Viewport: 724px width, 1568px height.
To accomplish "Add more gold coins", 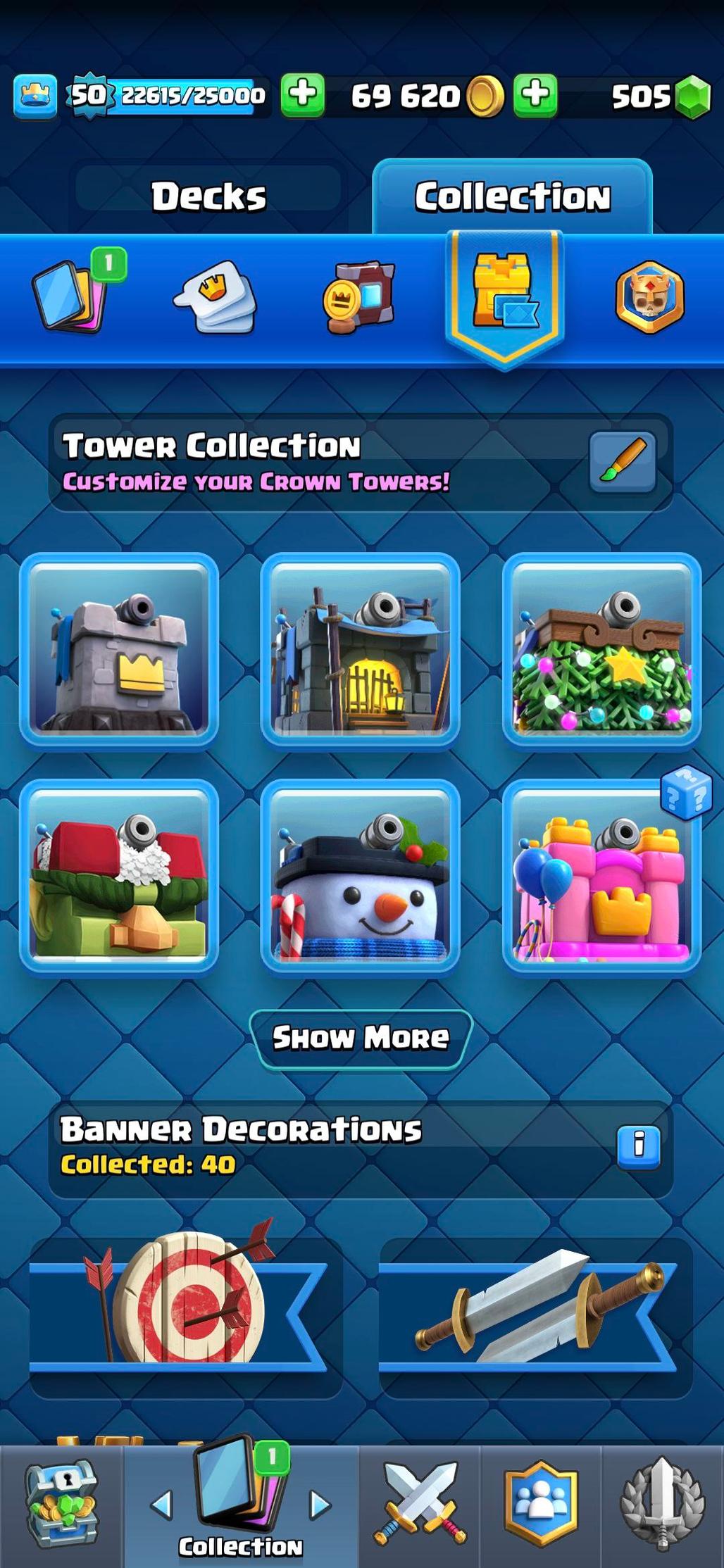I will (x=535, y=94).
